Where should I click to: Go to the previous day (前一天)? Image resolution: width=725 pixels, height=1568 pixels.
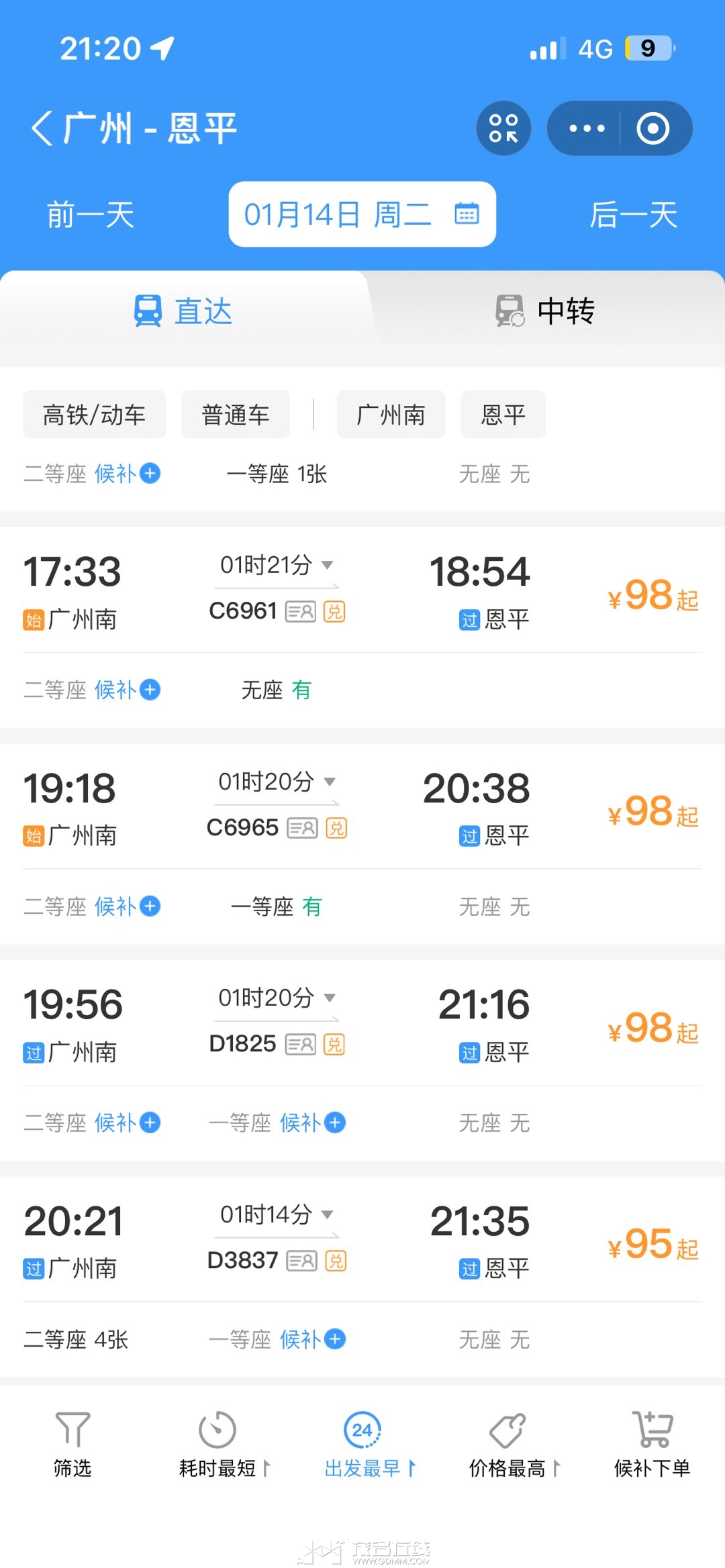point(91,215)
